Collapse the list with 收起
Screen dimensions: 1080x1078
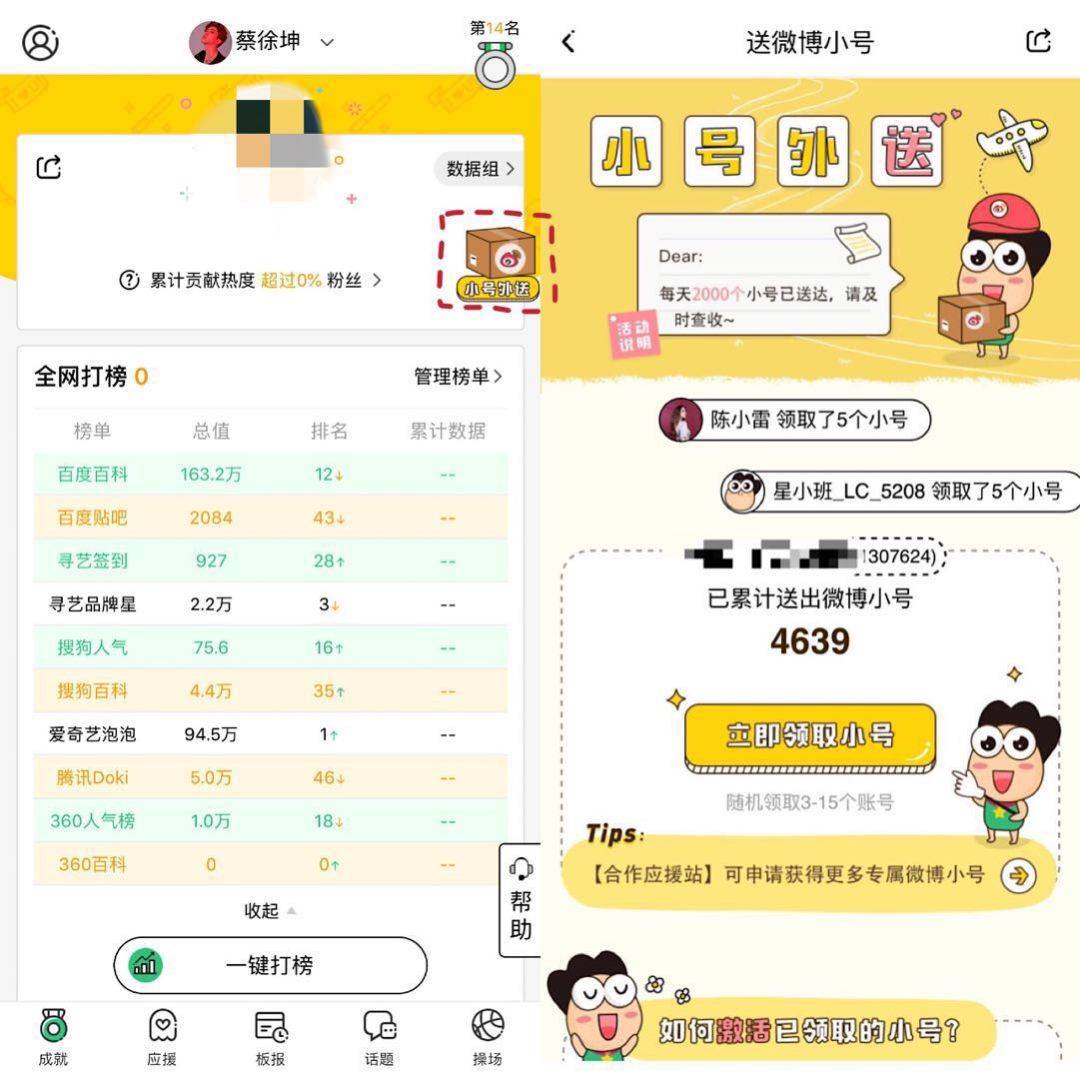(270, 911)
